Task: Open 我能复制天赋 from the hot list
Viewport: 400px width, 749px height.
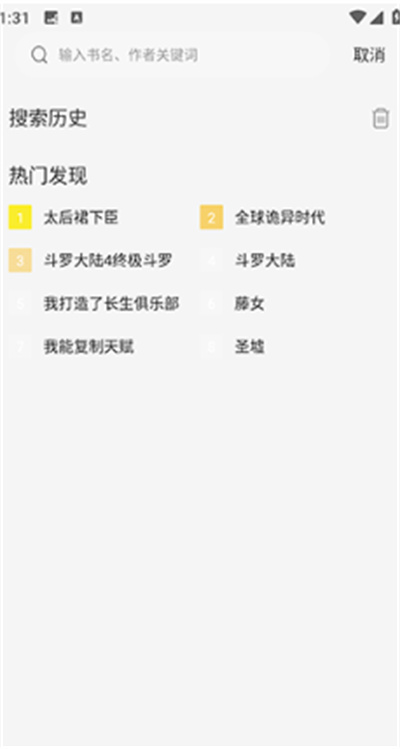Action: click(x=88, y=347)
